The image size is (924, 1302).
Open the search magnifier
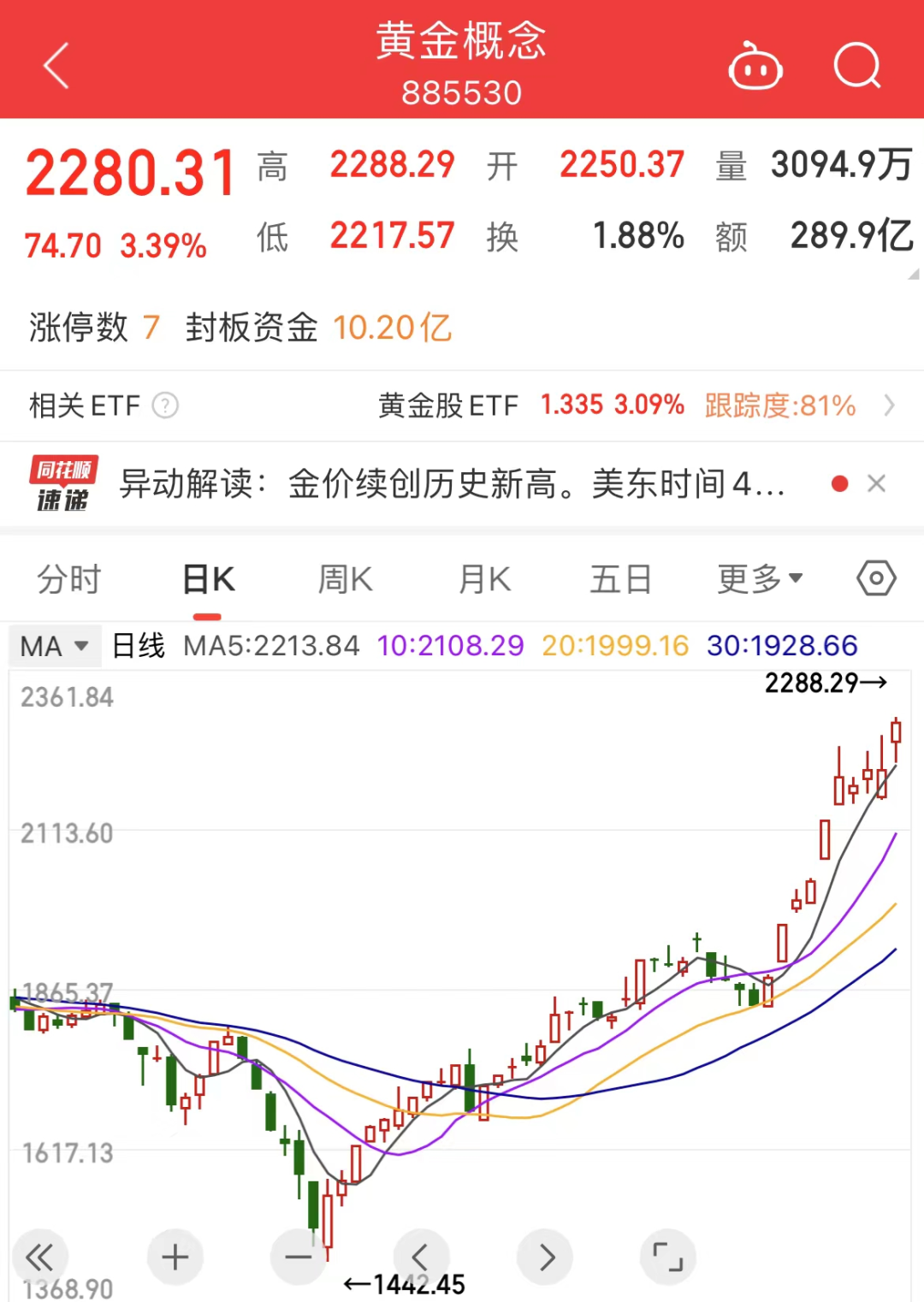(x=858, y=67)
